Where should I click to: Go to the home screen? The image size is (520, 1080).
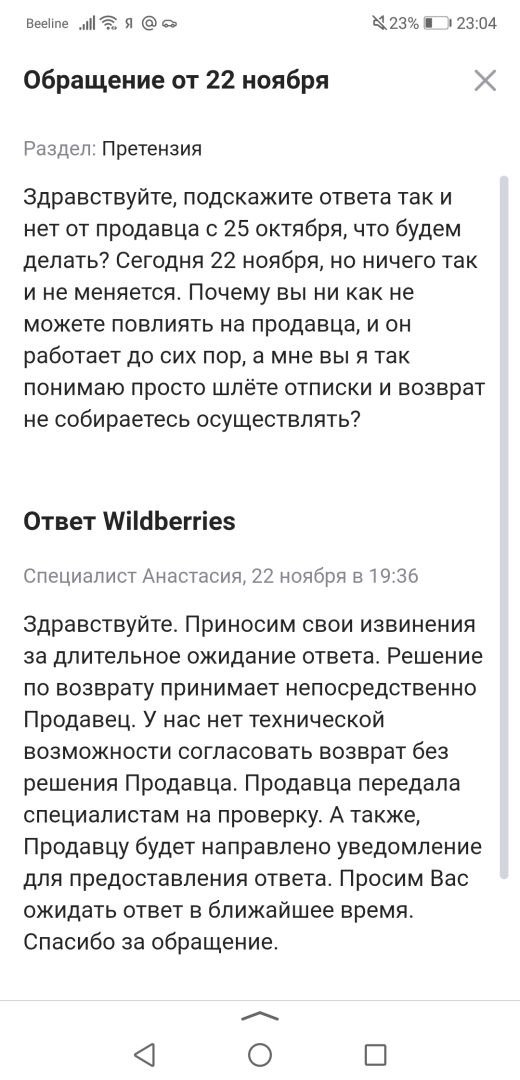pyautogui.click(x=260, y=1054)
